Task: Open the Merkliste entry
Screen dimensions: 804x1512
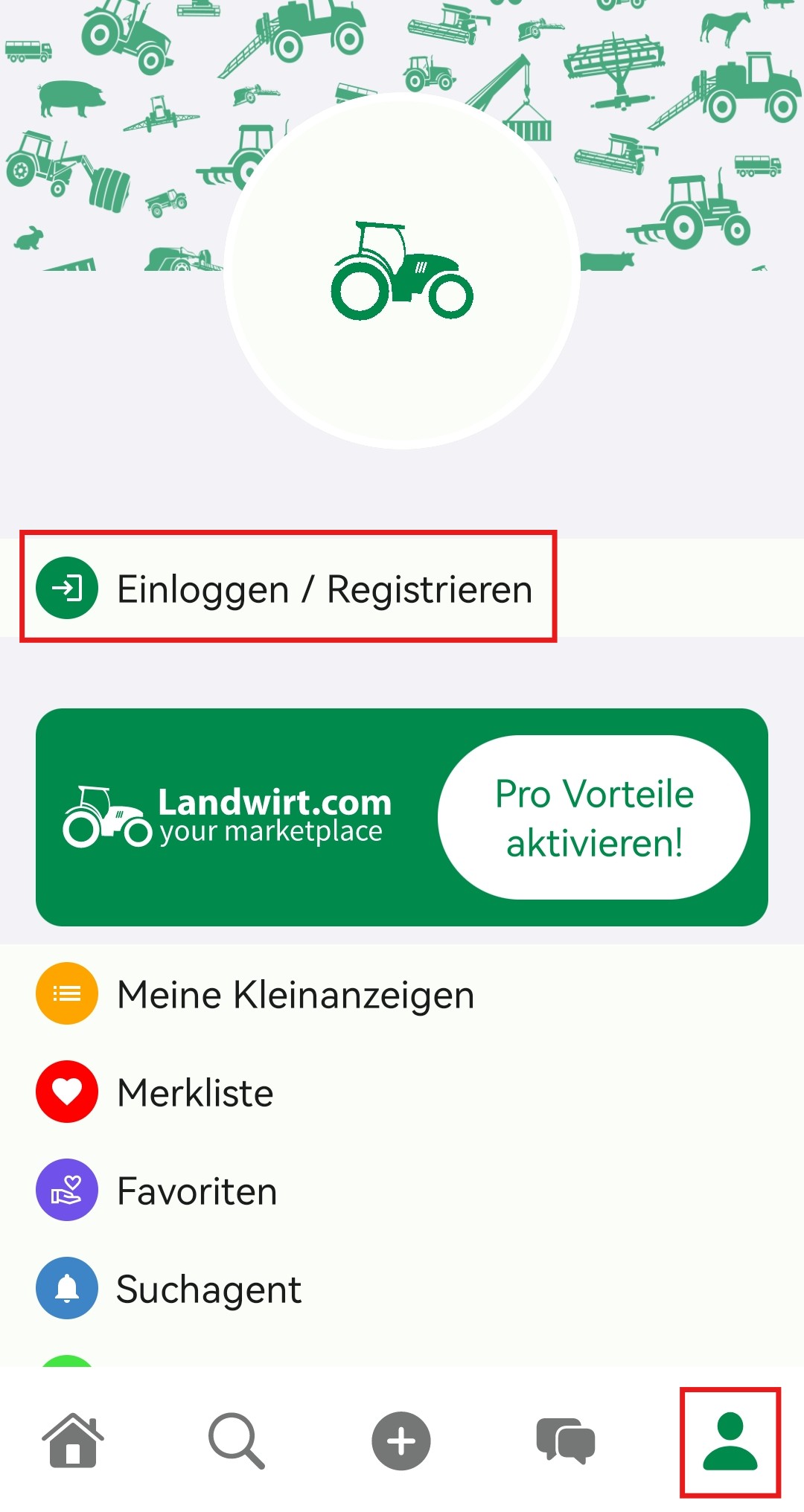Action: [194, 1092]
